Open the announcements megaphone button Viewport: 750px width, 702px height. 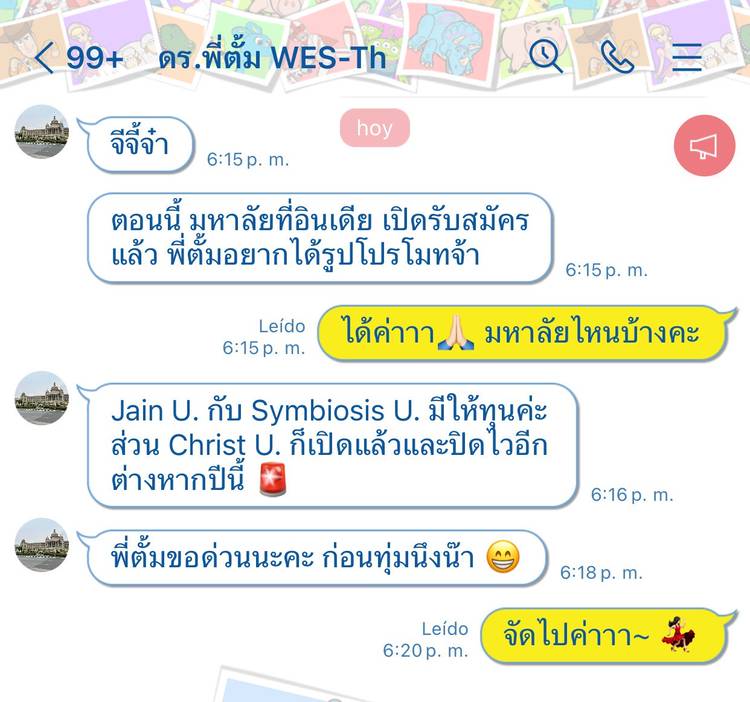coord(703,146)
